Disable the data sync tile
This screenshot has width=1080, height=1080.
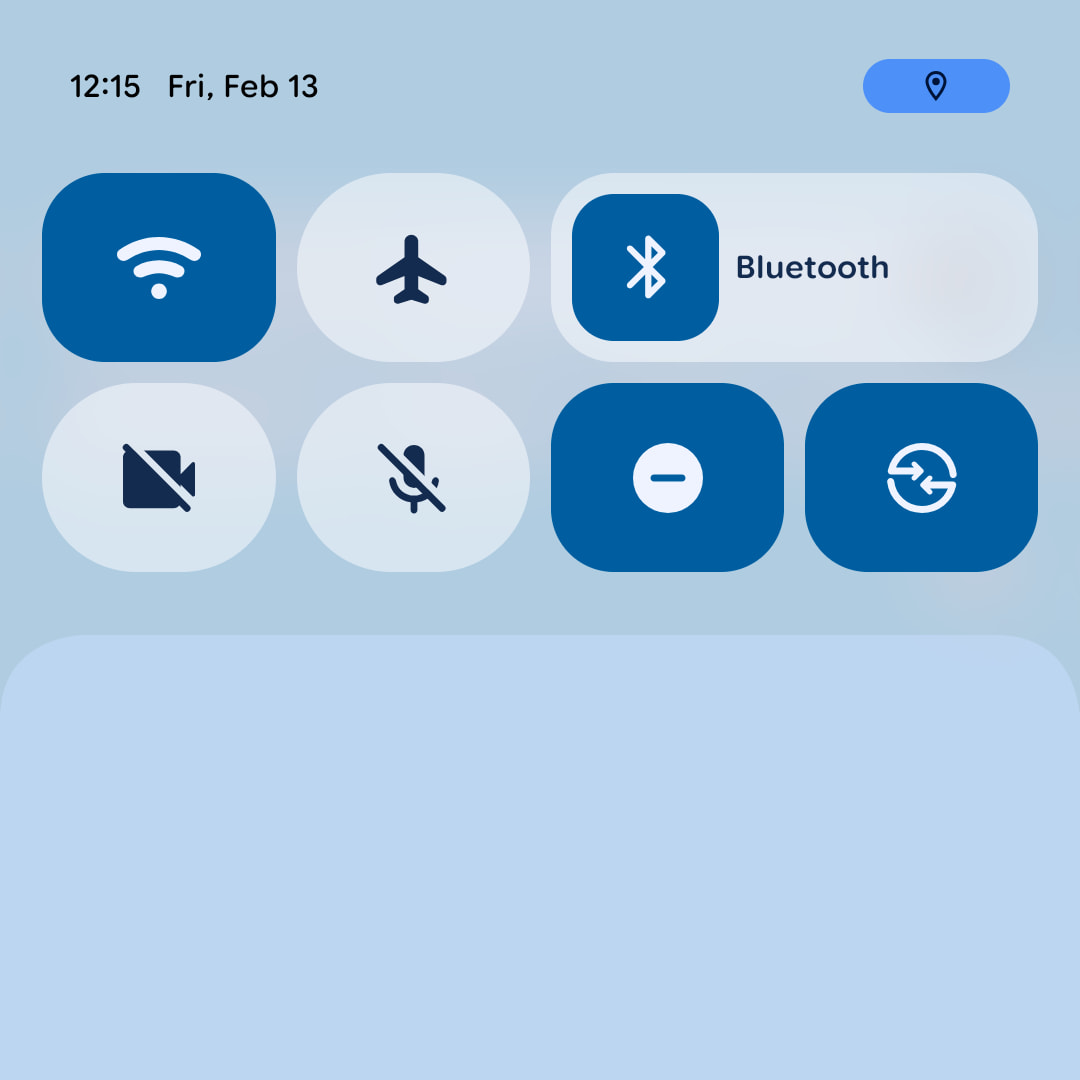(x=921, y=477)
